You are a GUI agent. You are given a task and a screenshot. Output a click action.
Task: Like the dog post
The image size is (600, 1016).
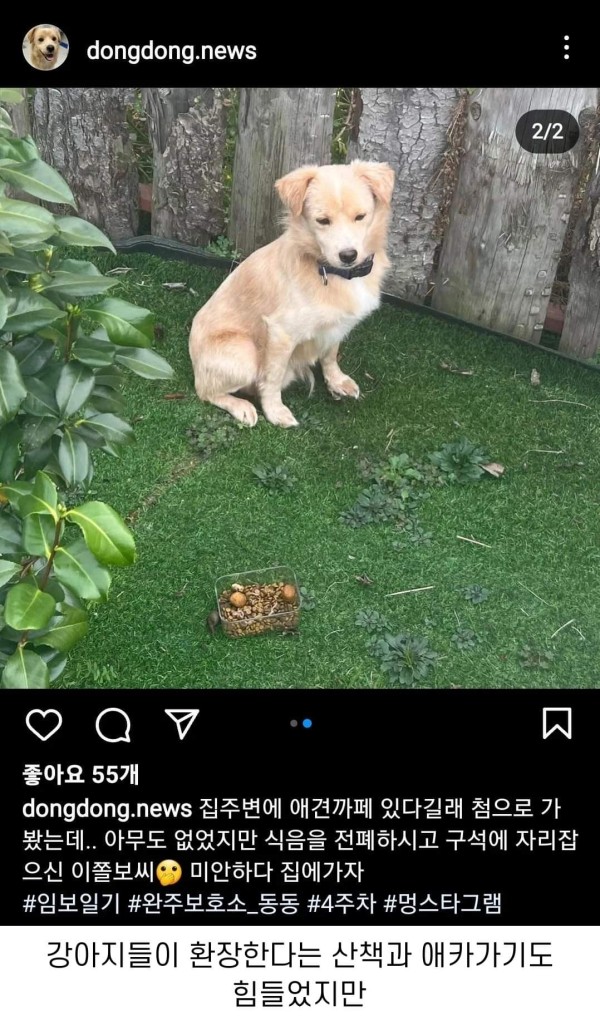point(43,723)
